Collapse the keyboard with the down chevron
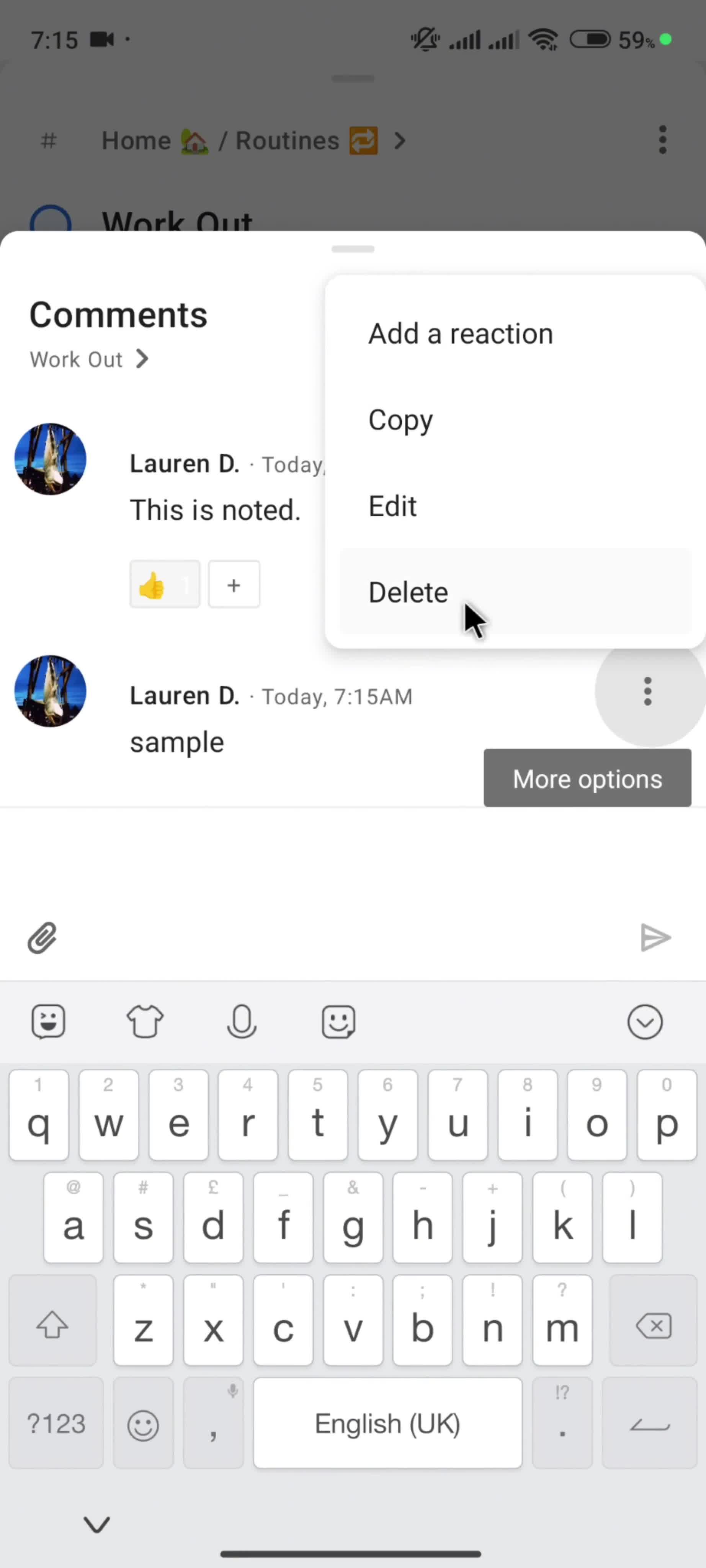Viewport: 706px width, 1568px height. pyautogui.click(x=645, y=1021)
